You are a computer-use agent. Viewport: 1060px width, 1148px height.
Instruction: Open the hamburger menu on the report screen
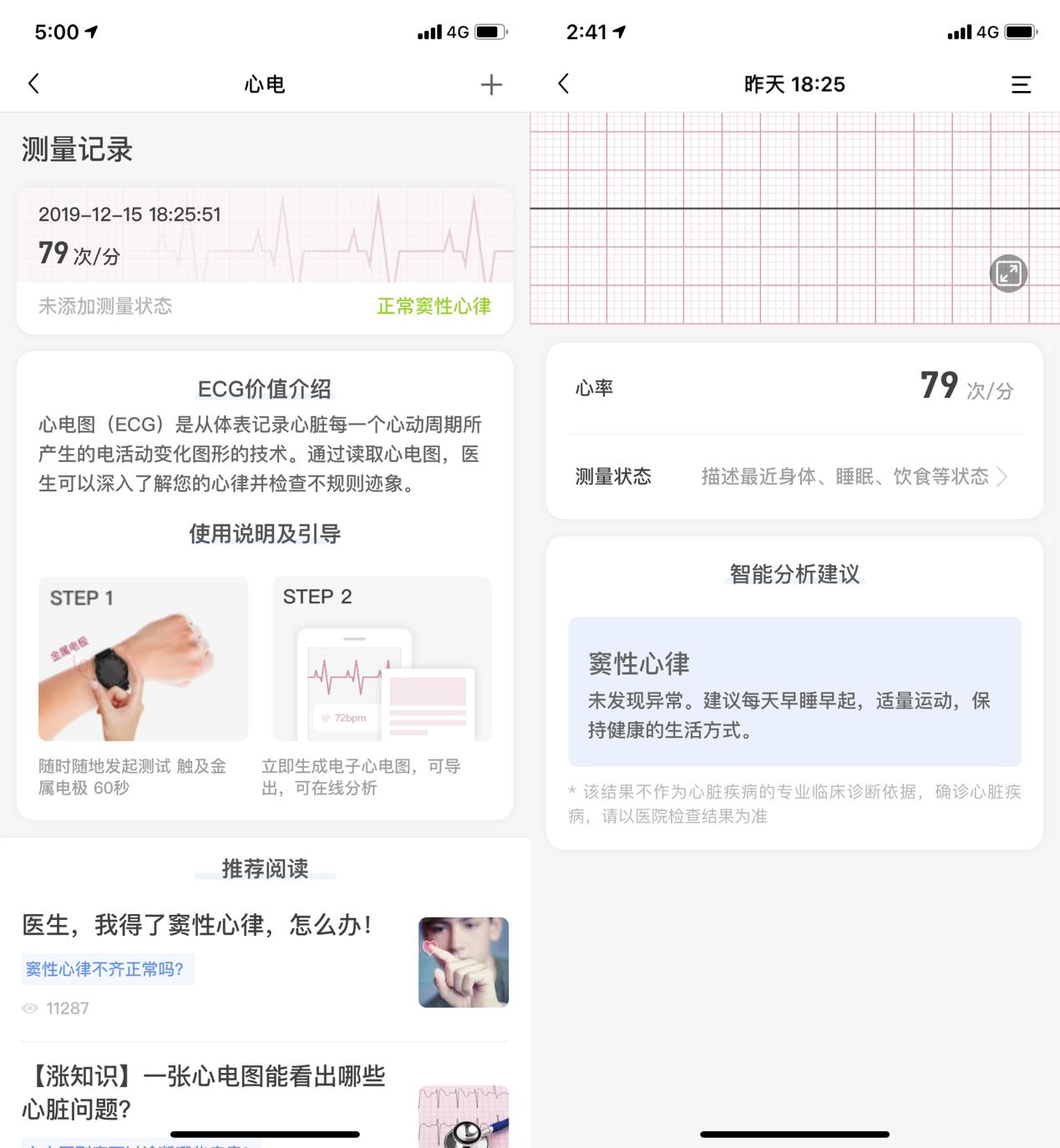click(x=1021, y=84)
